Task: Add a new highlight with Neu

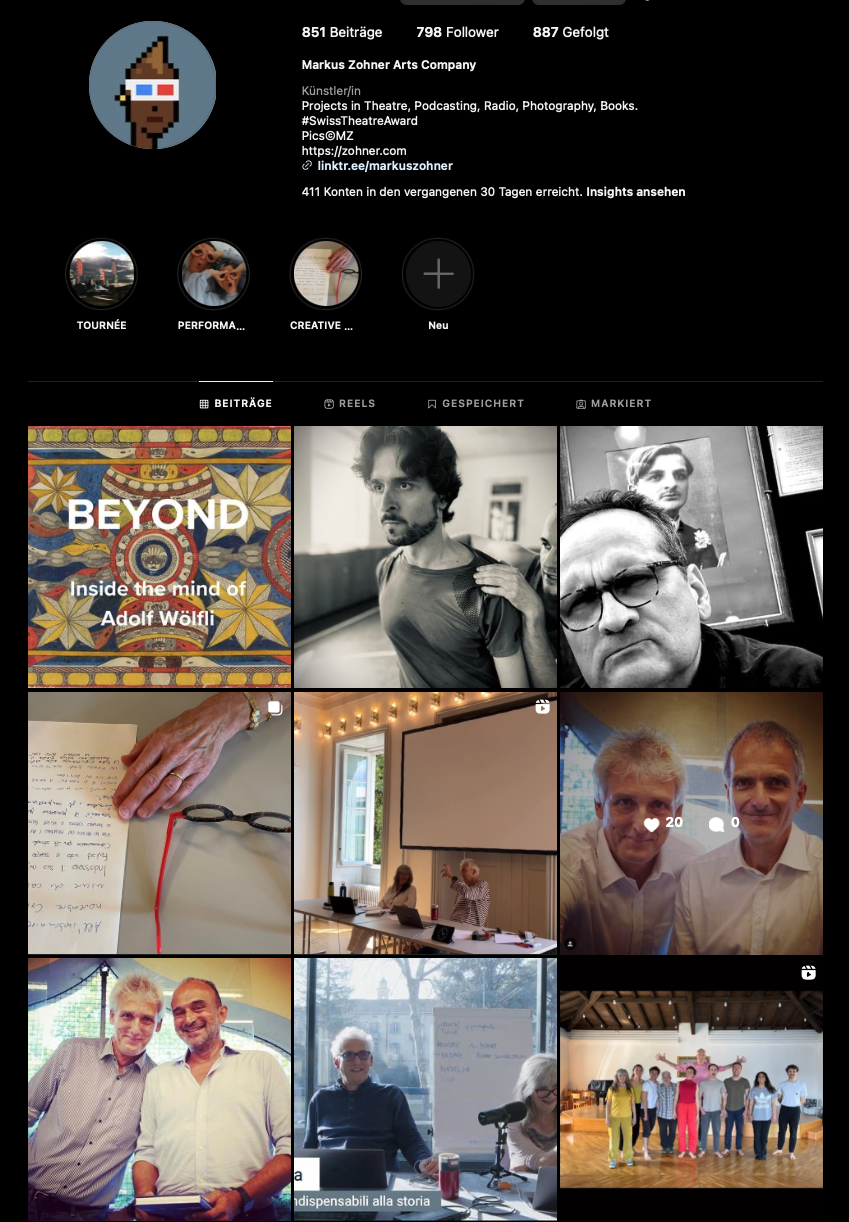Action: [437, 274]
